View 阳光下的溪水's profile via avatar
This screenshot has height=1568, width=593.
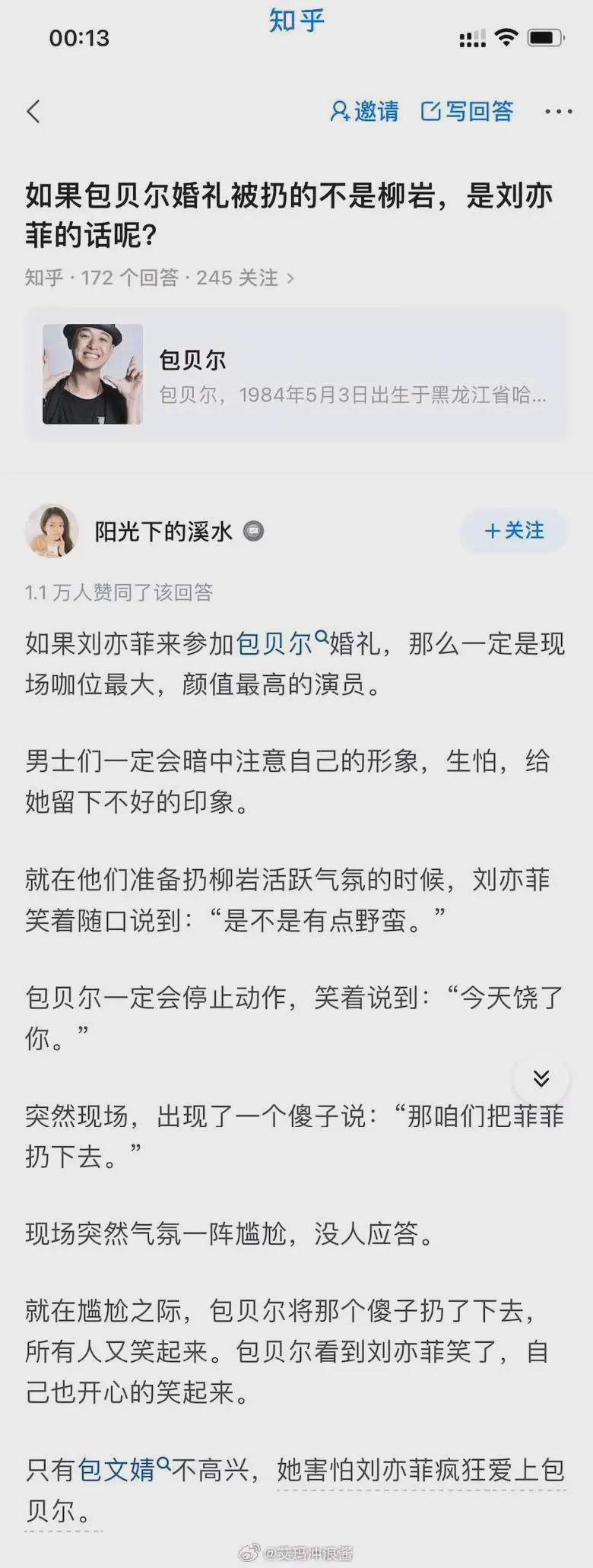click(x=52, y=531)
